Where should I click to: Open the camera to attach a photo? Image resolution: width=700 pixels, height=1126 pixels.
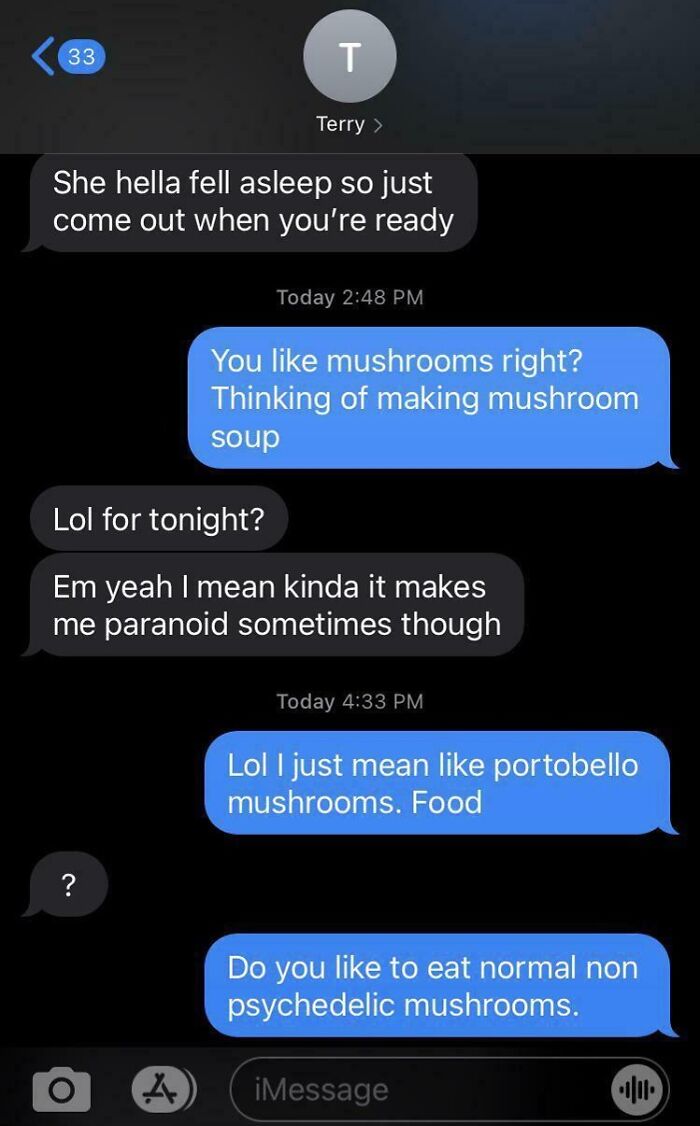click(61, 1089)
